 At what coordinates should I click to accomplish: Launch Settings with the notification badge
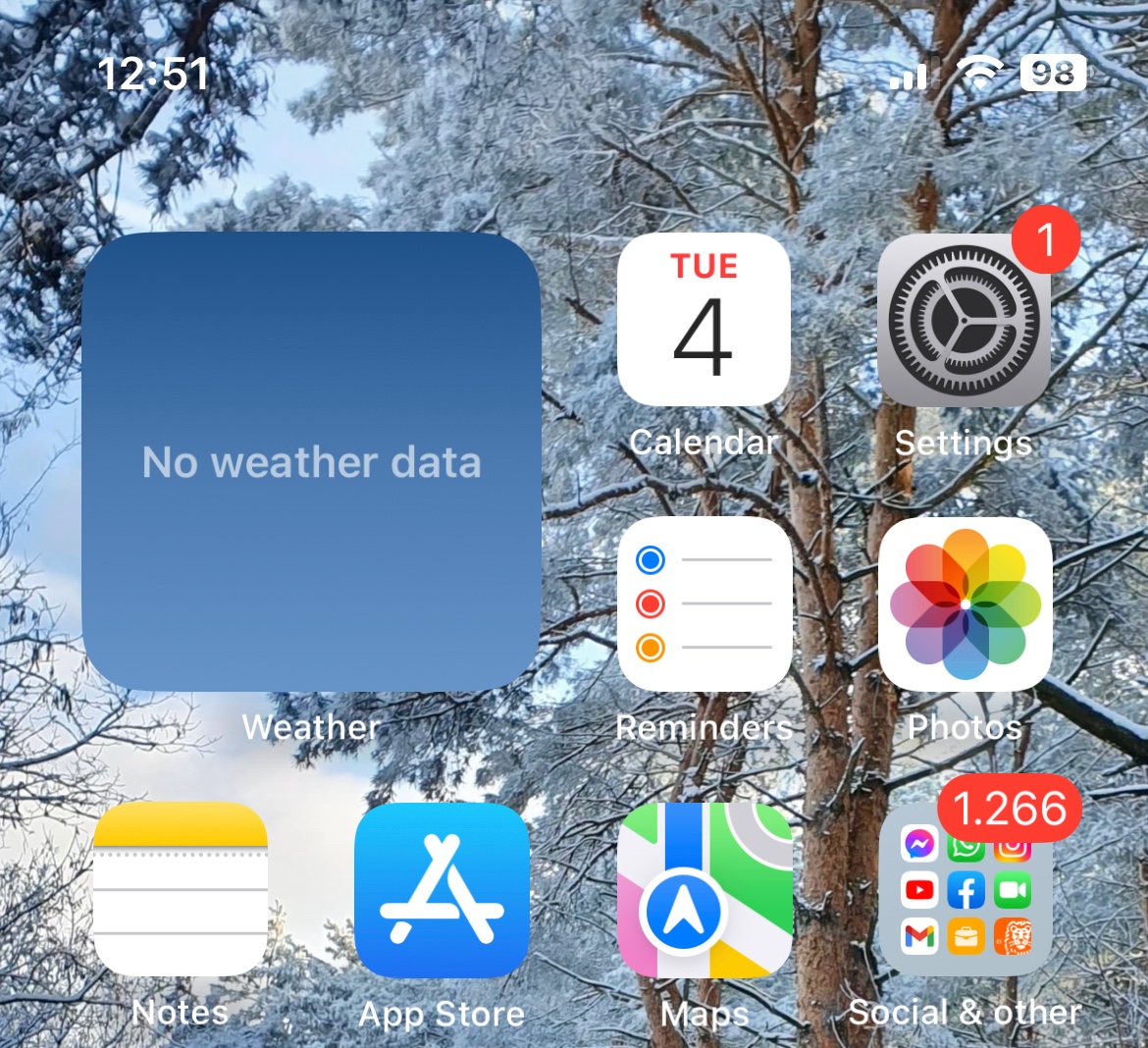(x=964, y=322)
